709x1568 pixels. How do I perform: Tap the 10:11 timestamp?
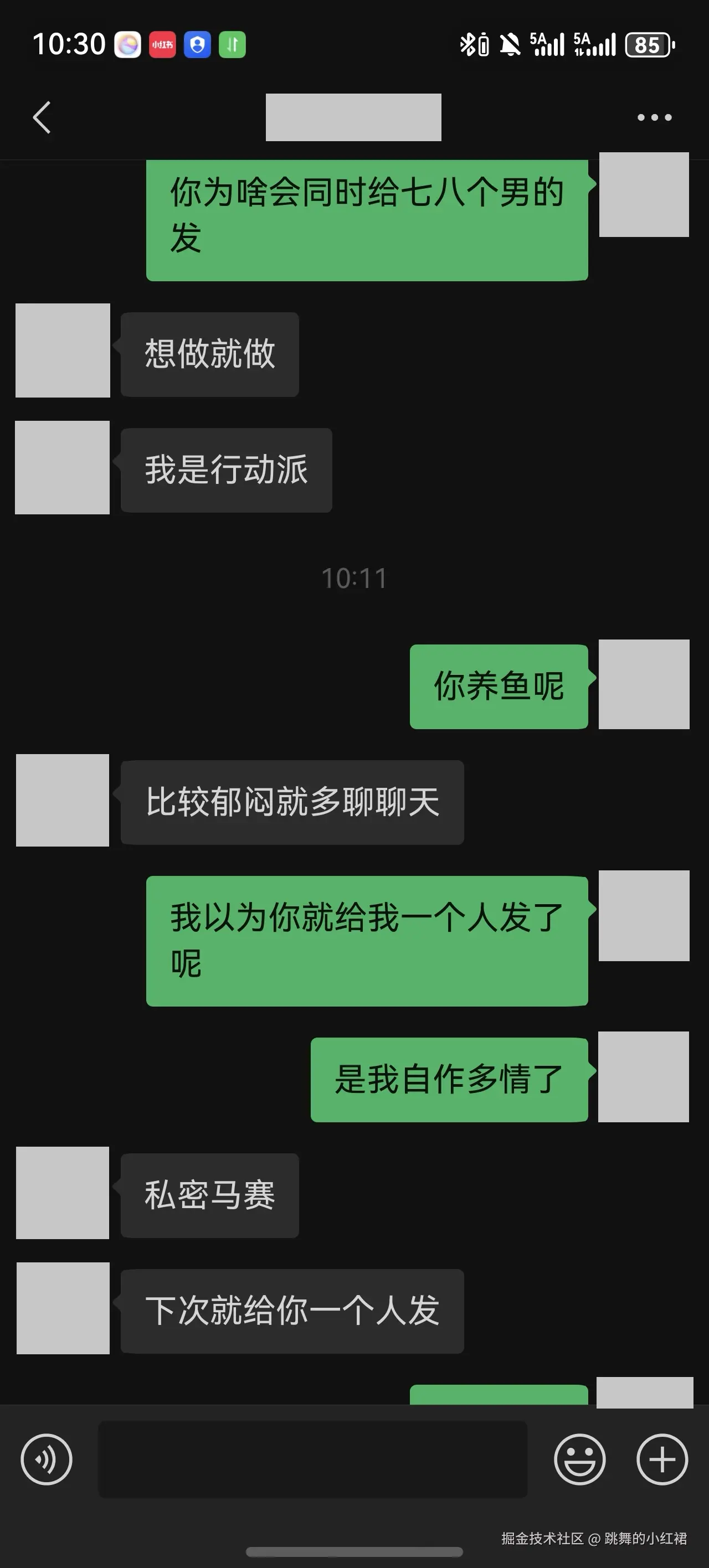tap(354, 578)
